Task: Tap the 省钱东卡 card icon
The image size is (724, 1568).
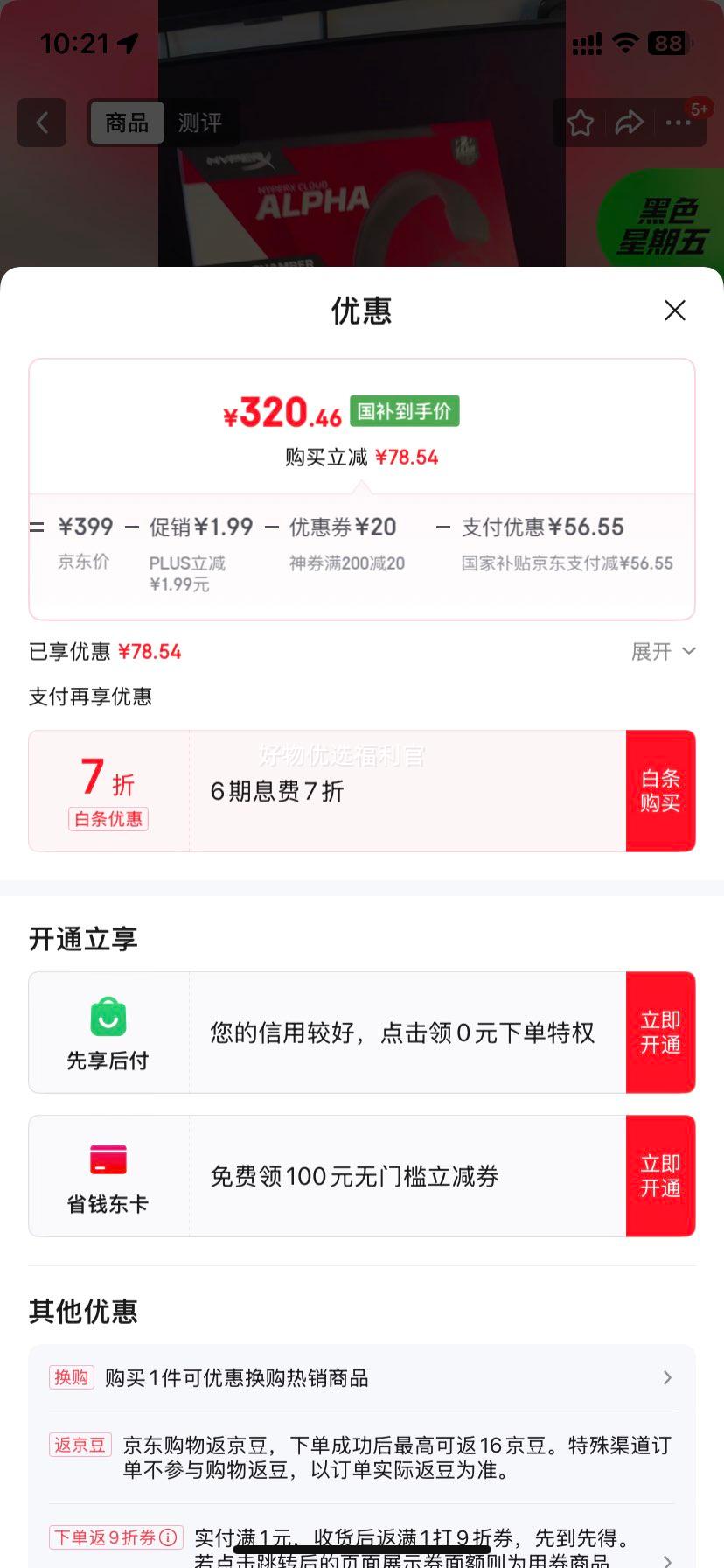Action: (x=108, y=1161)
